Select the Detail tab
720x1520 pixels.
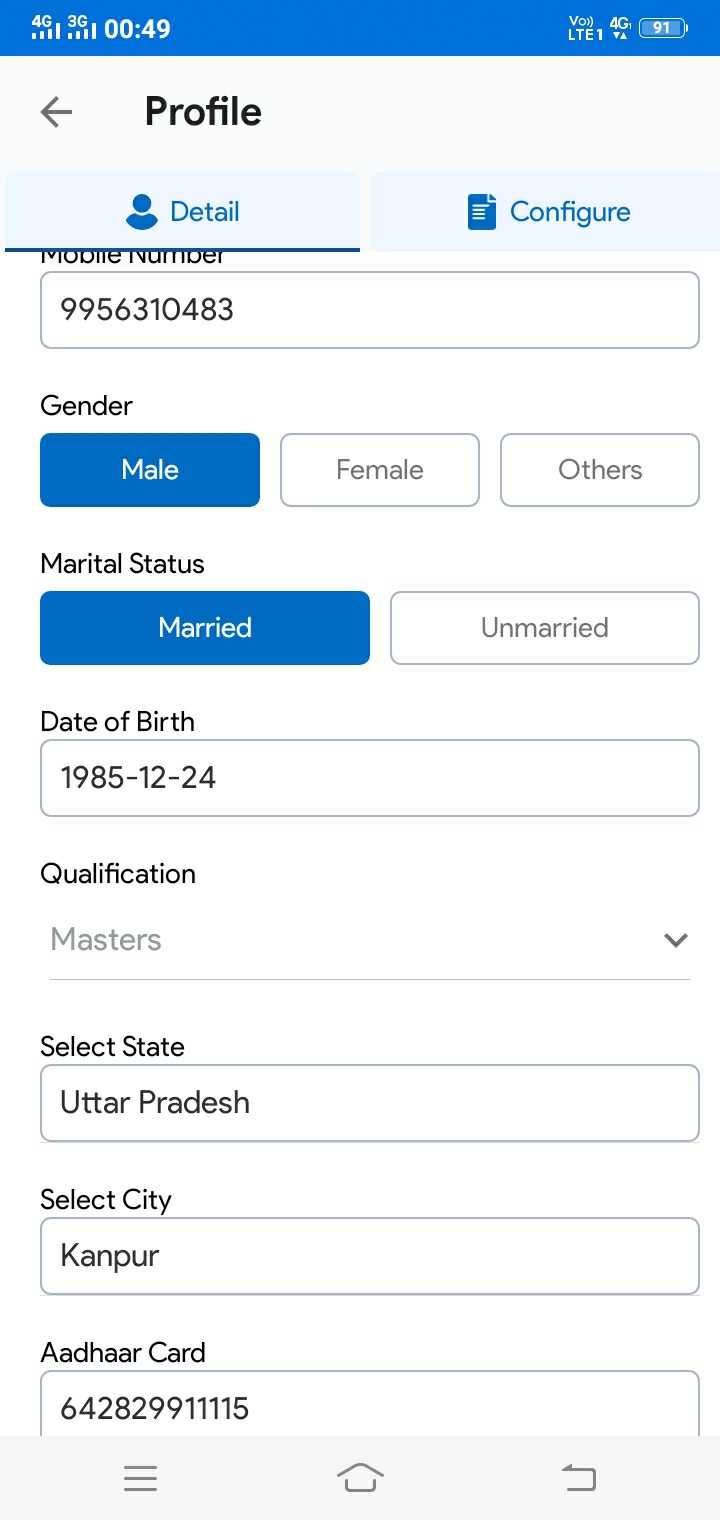(x=182, y=211)
